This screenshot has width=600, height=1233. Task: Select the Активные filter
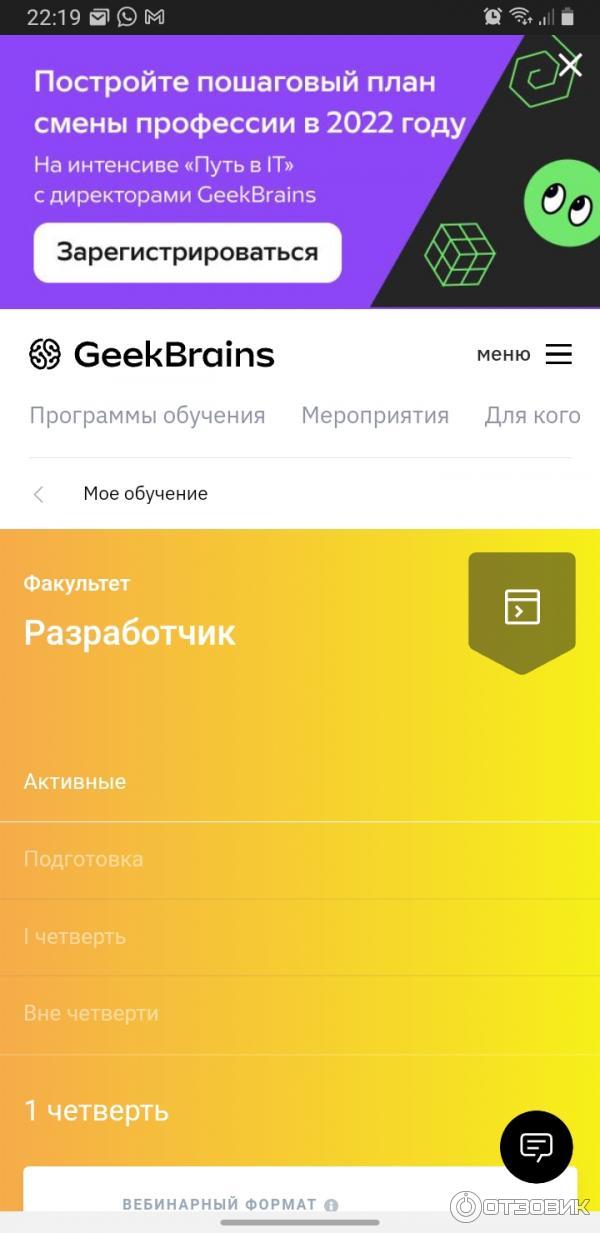tap(75, 782)
